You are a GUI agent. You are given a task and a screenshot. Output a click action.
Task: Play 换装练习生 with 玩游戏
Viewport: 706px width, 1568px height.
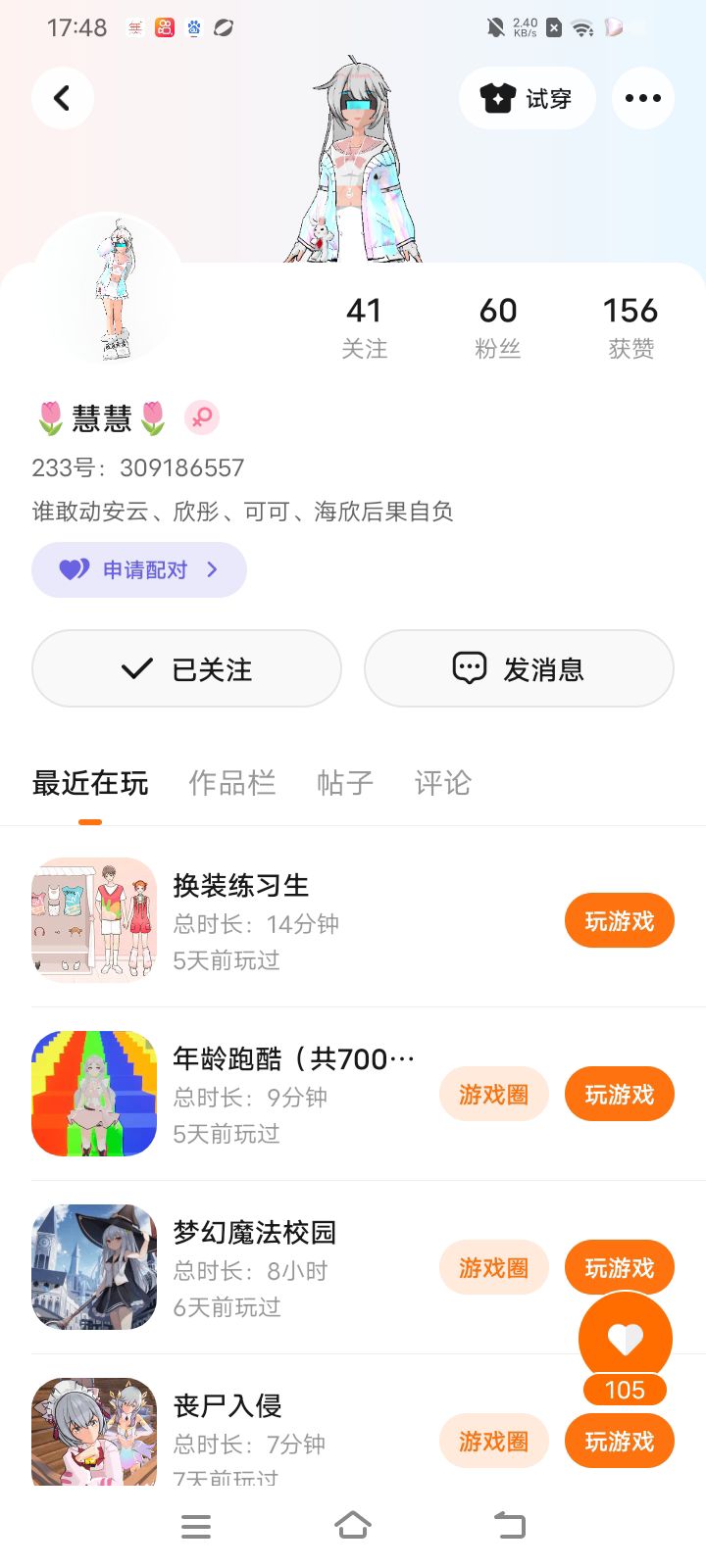click(x=619, y=921)
